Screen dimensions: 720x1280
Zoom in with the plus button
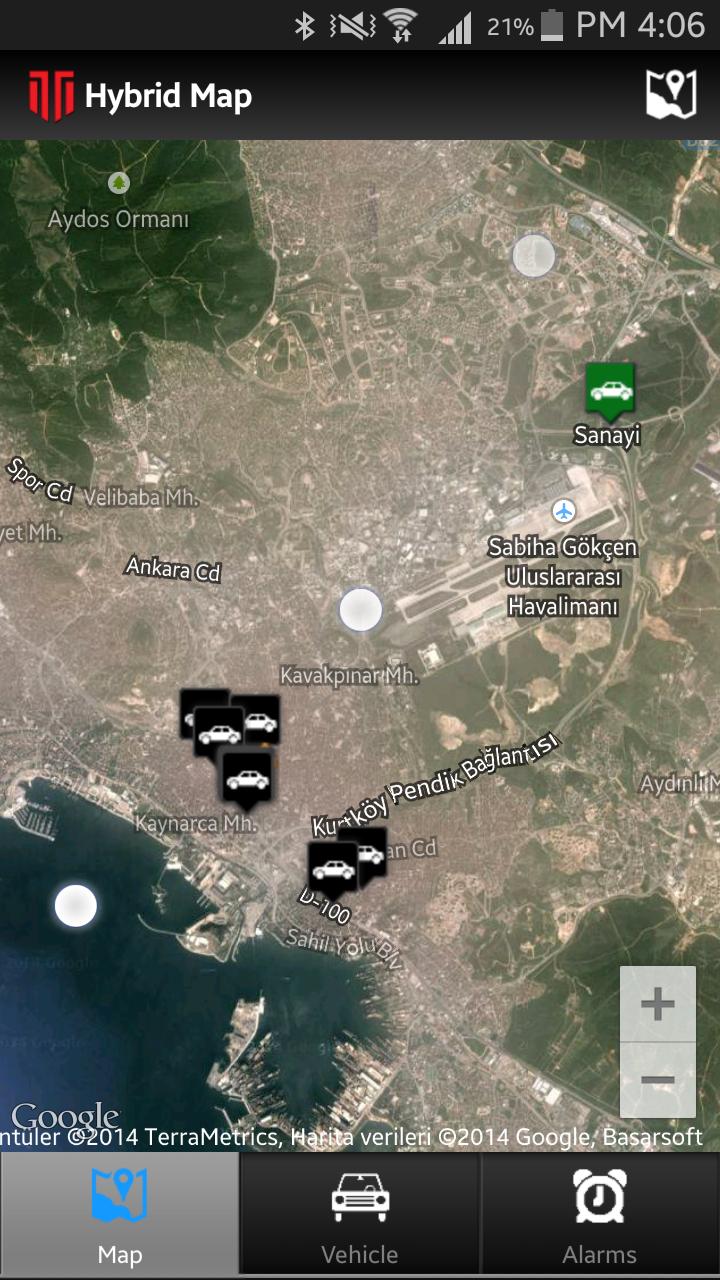(658, 1004)
